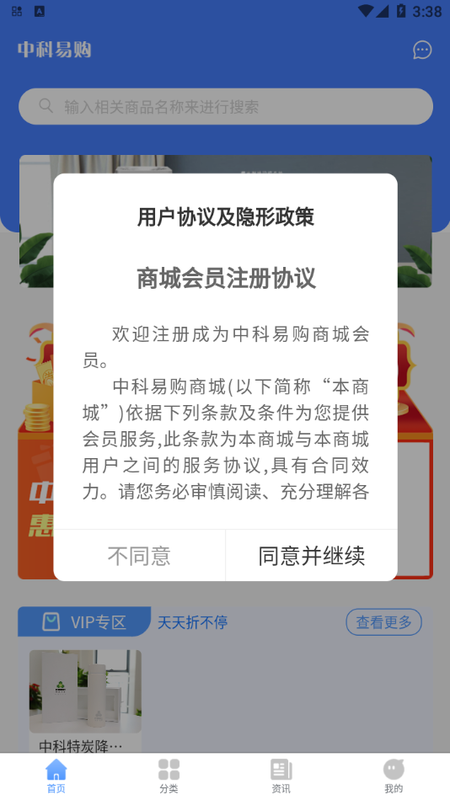
Task: Open the 中科特炭降 product card
Action: coord(85,701)
